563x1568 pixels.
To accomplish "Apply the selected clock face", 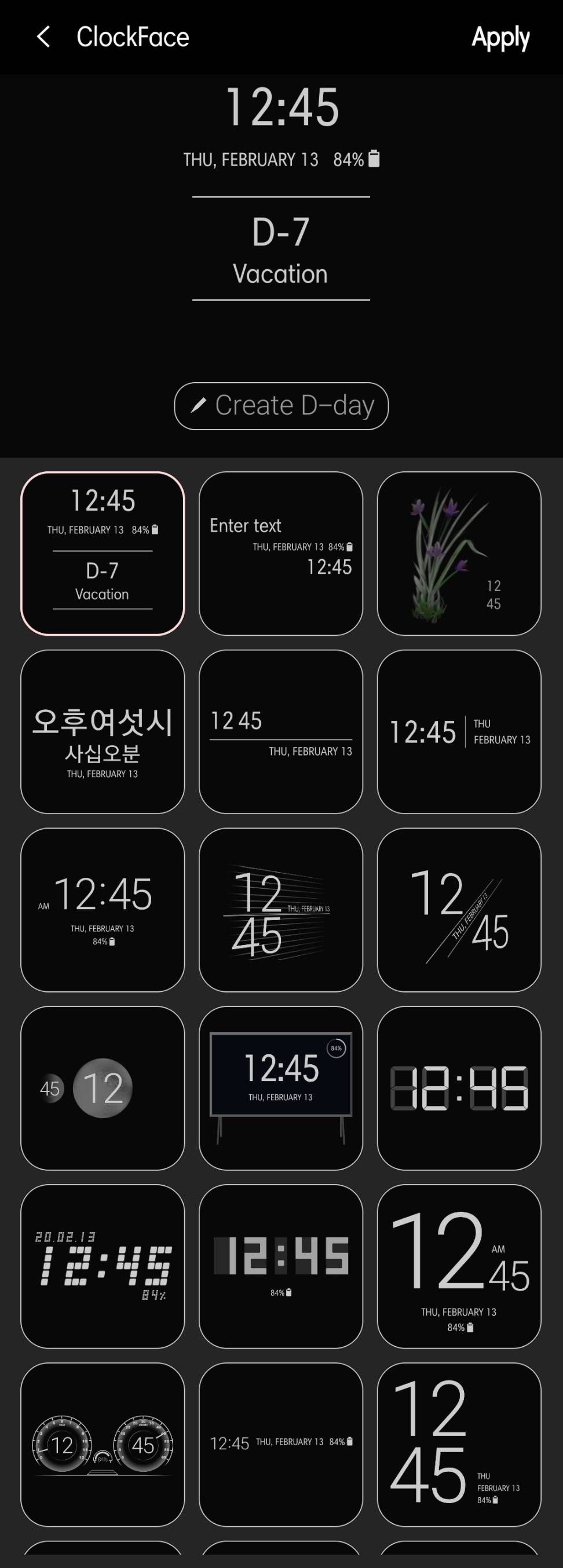I will (500, 38).
